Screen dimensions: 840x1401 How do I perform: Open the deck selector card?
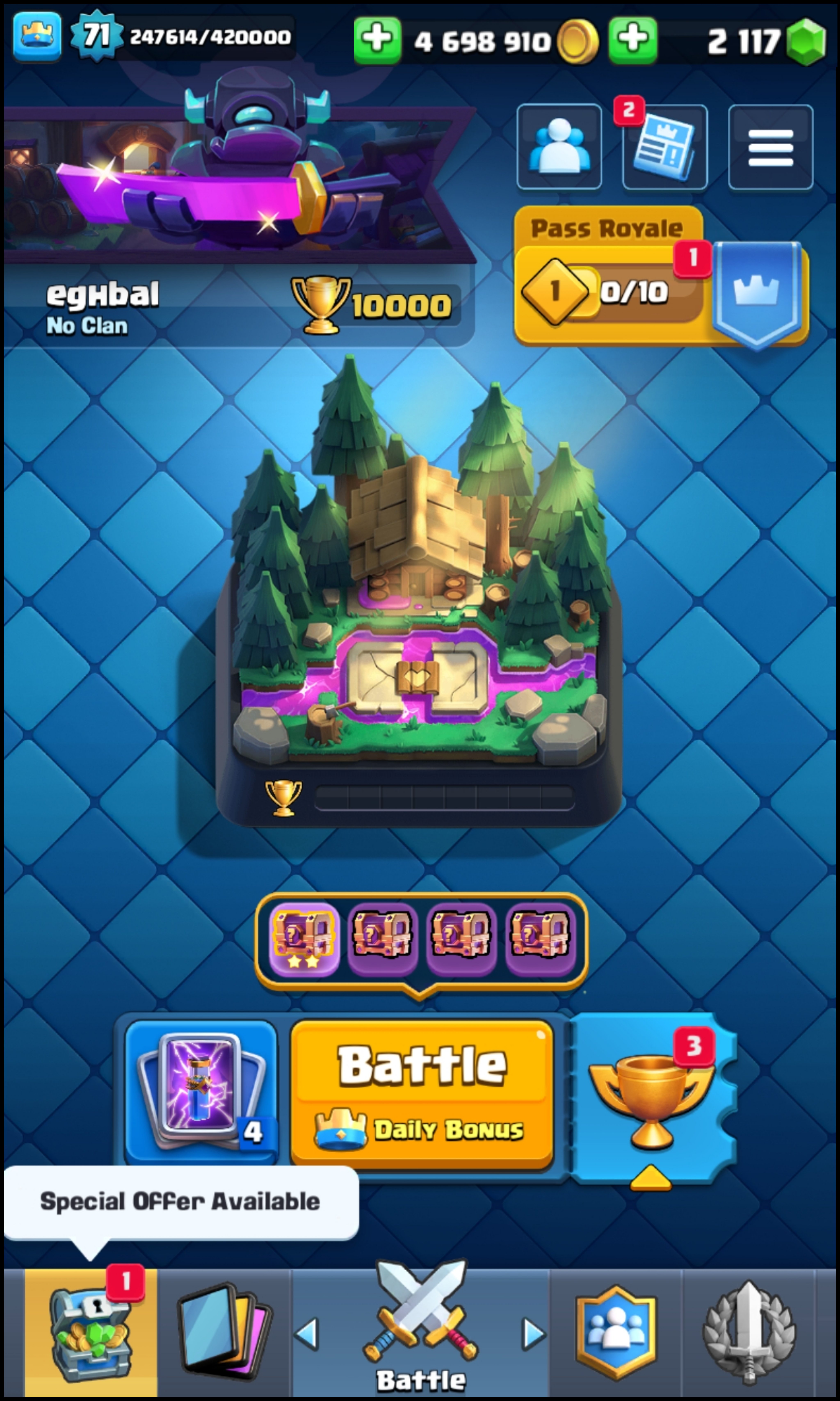coord(201,1092)
